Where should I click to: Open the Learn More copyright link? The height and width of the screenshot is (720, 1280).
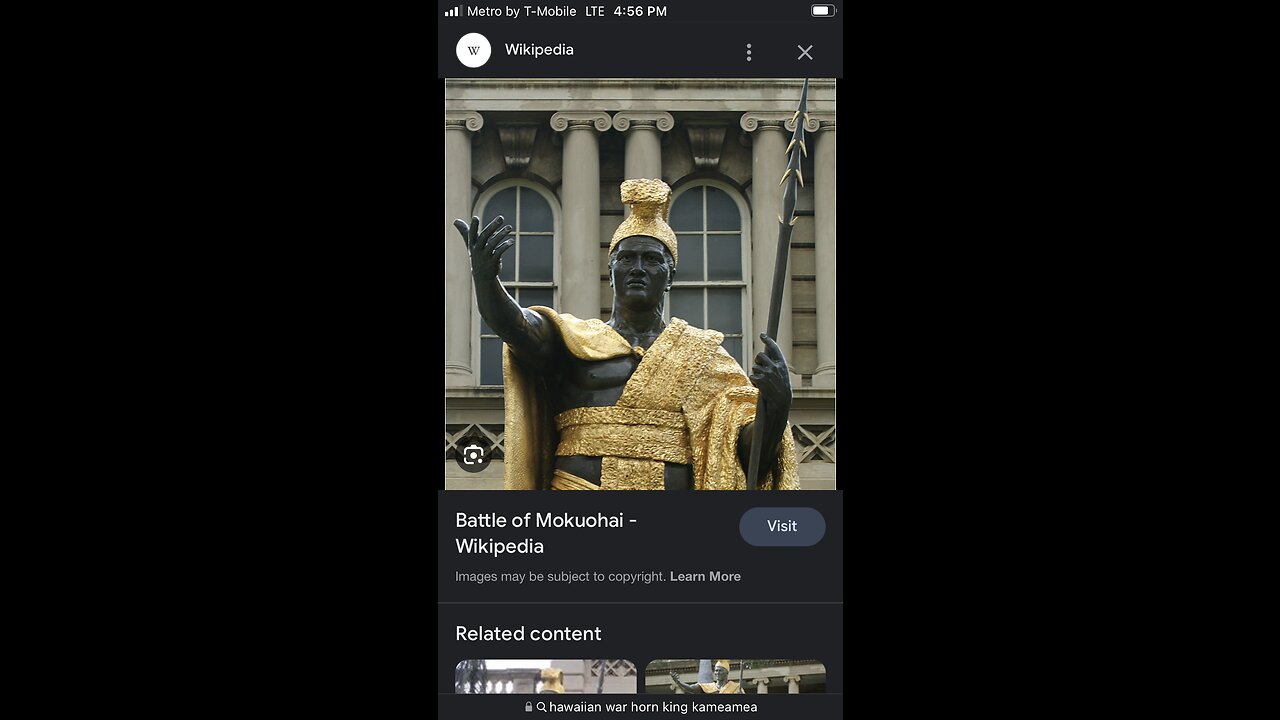coord(705,576)
